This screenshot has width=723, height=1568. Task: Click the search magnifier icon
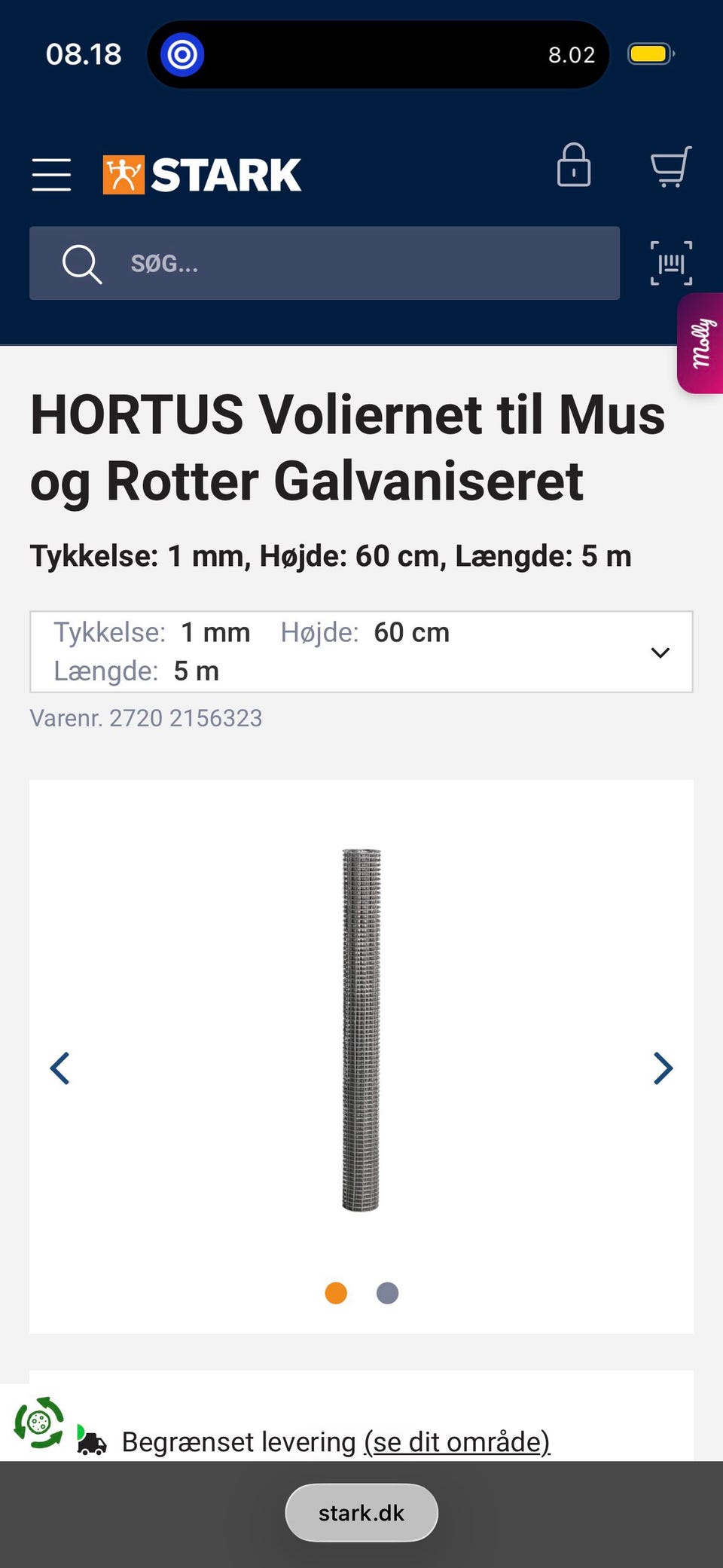tap(81, 263)
